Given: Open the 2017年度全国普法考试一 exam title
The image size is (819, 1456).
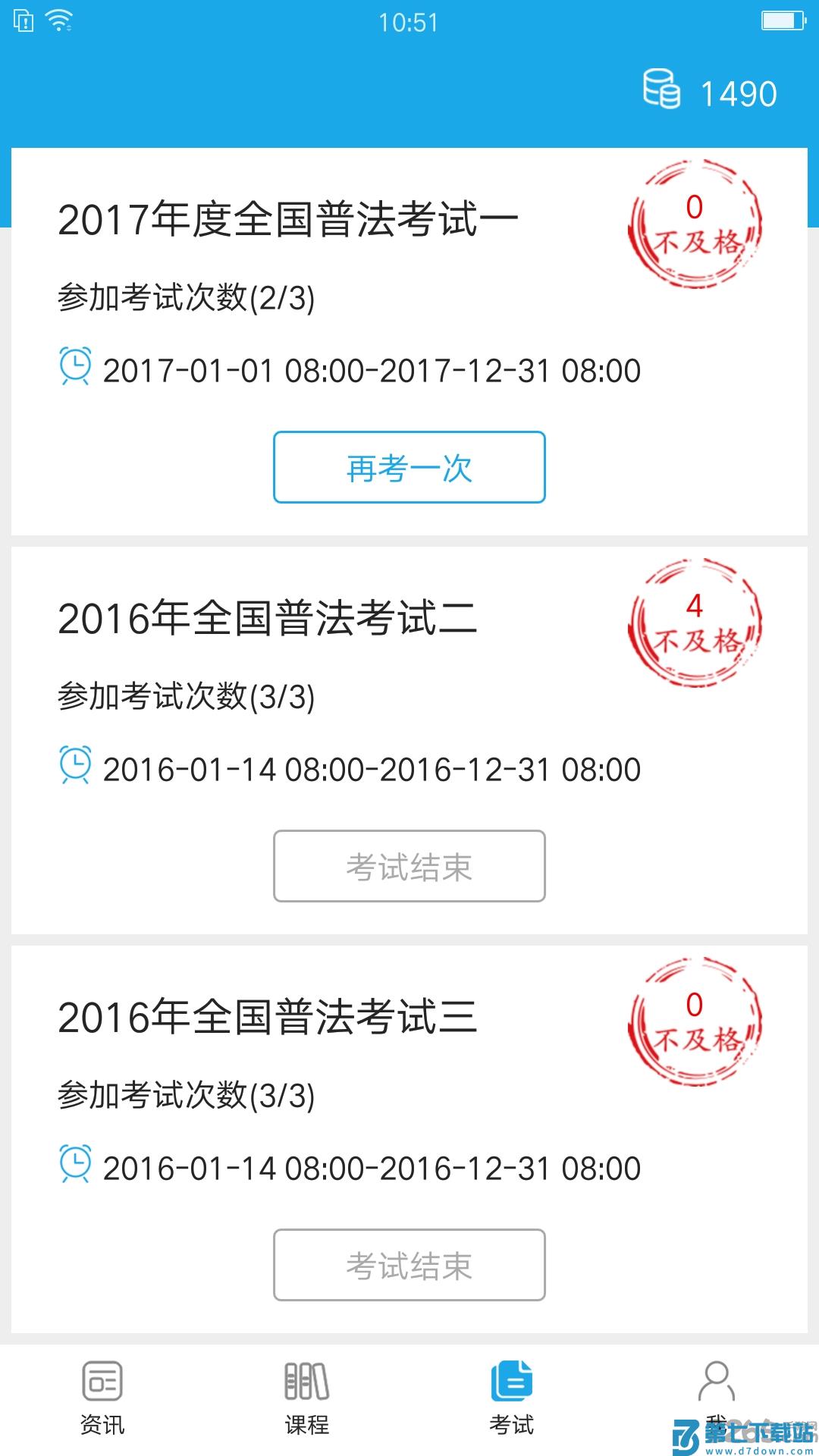Looking at the screenshot, I should [x=288, y=216].
